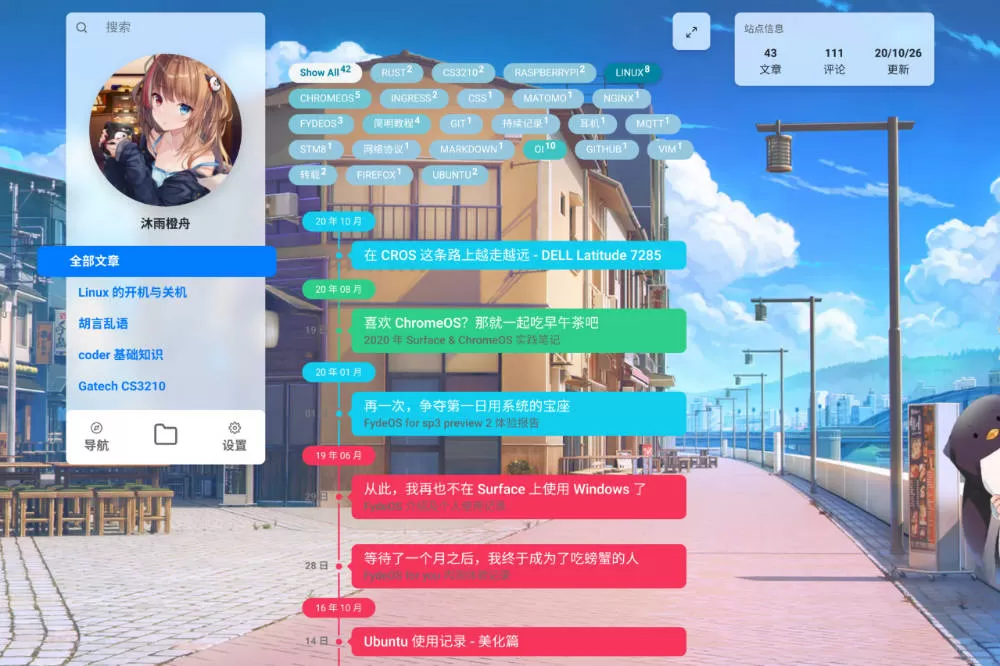Open the DELL Latitude 7285 CROS article
This screenshot has height=666, width=1000.
tap(517, 255)
